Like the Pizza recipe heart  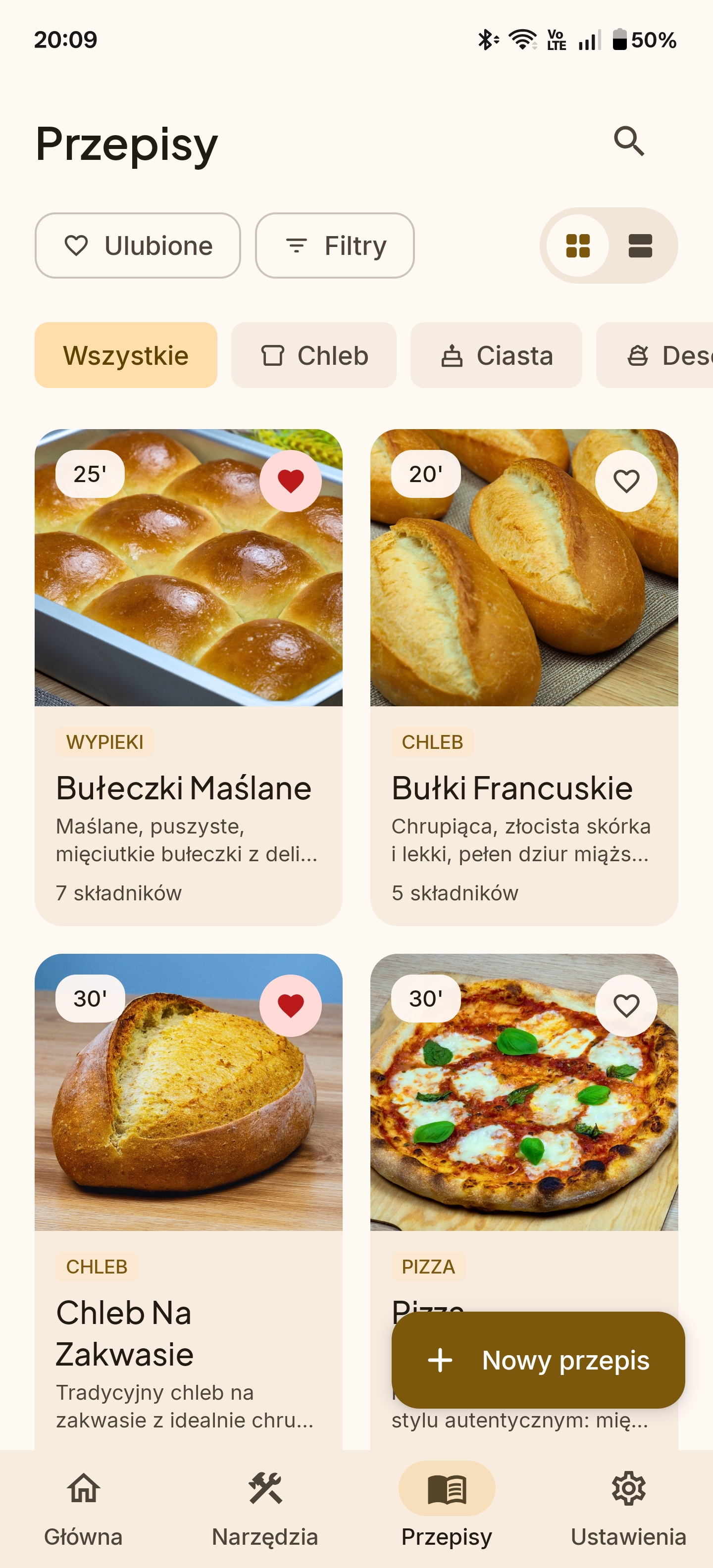pyautogui.click(x=626, y=1006)
